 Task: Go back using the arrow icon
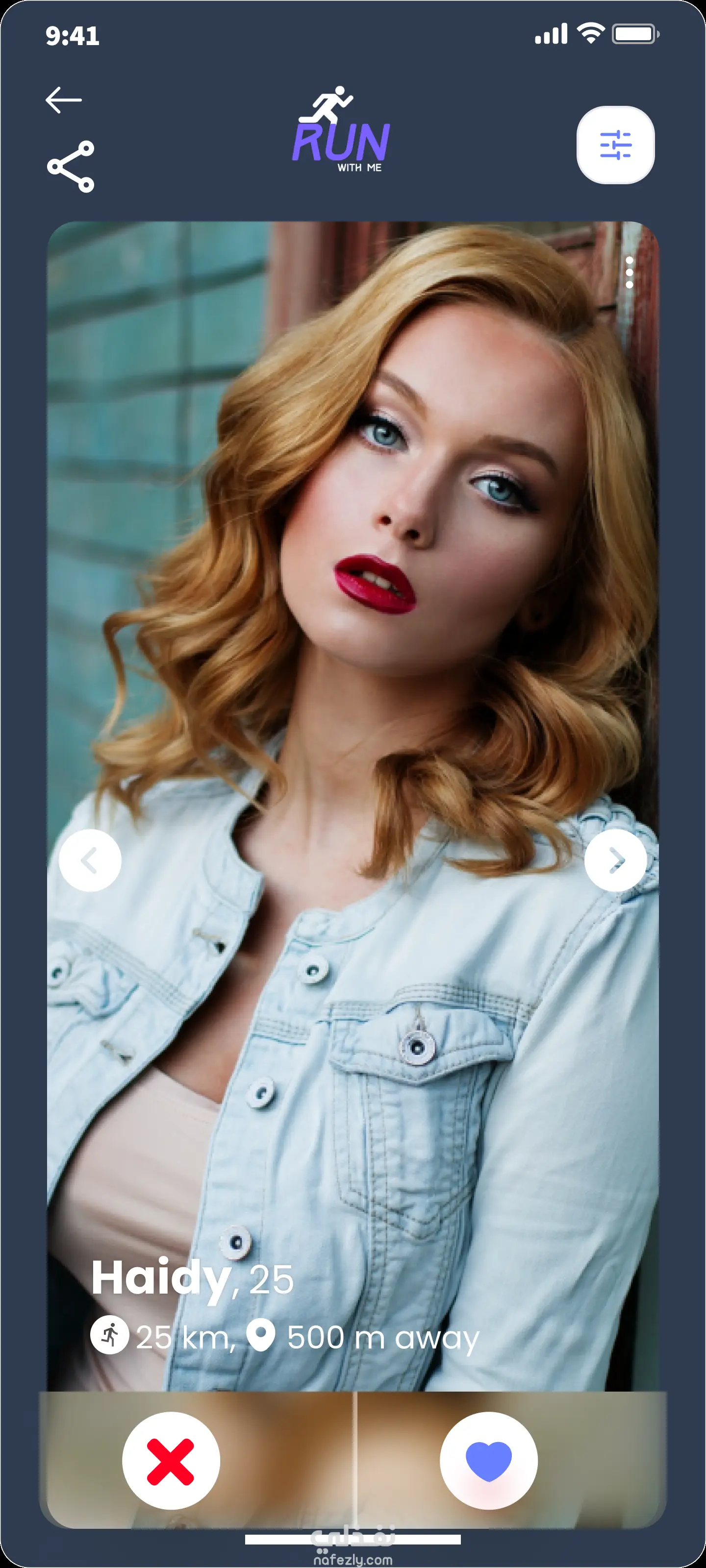click(63, 100)
